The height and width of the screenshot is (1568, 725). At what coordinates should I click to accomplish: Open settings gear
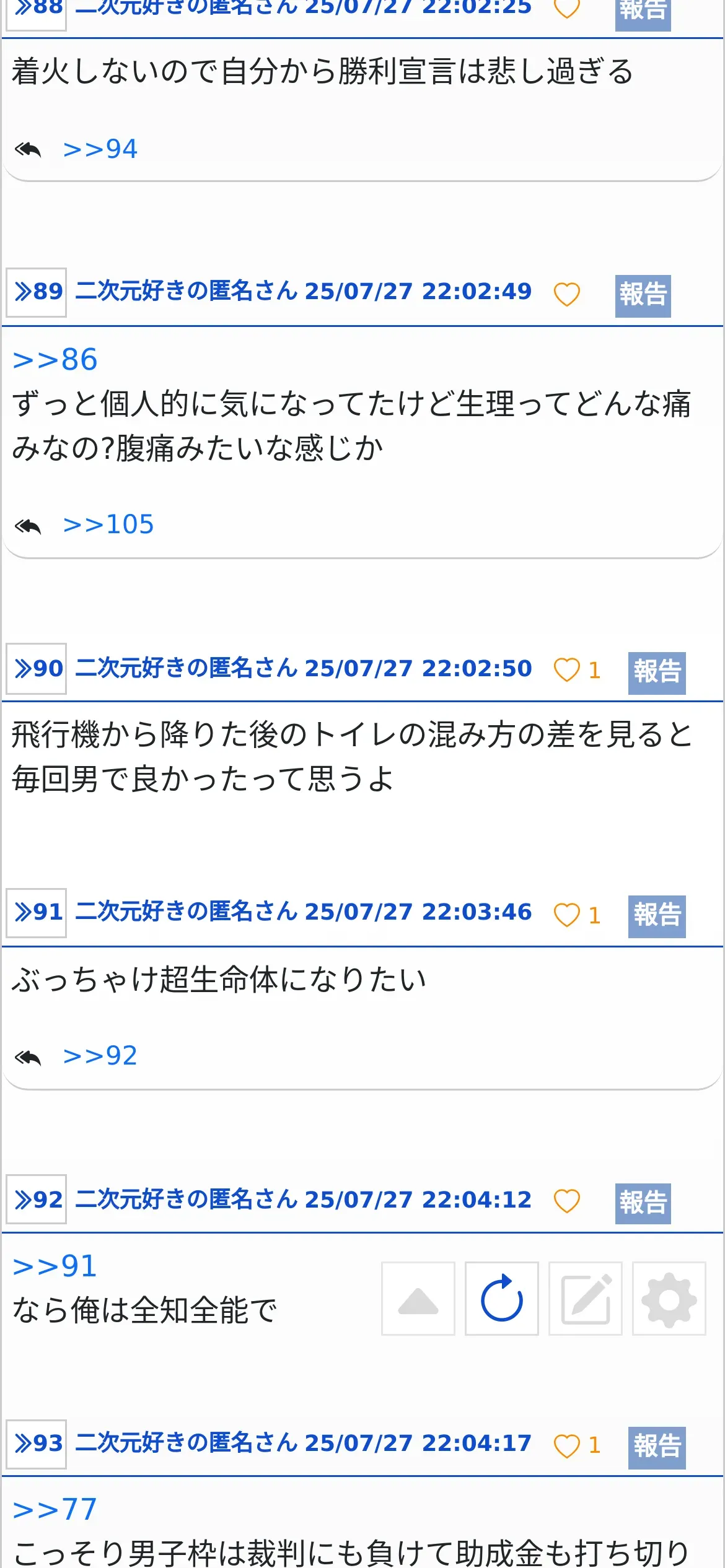tap(669, 1299)
